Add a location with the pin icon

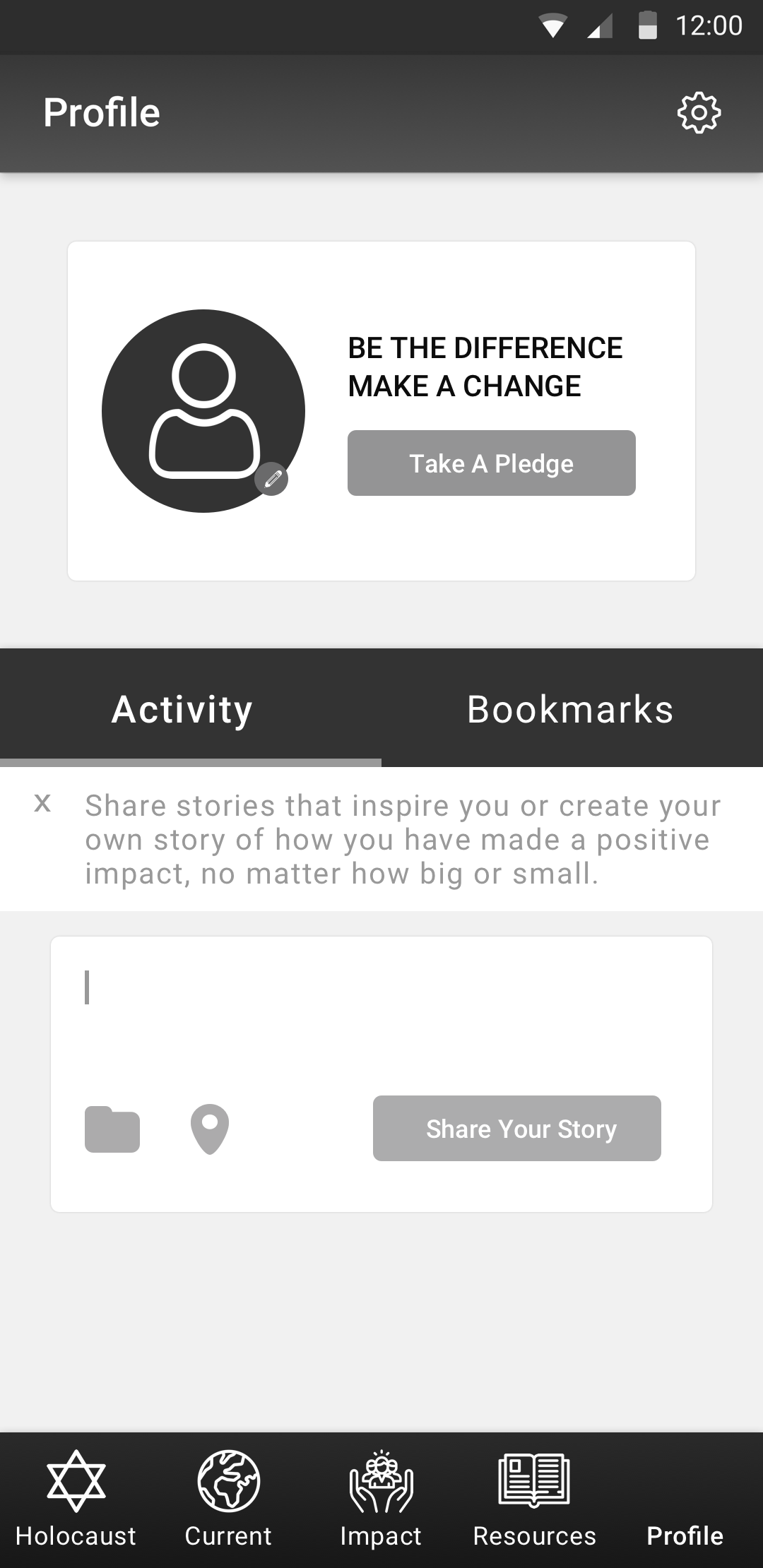coord(210,1129)
